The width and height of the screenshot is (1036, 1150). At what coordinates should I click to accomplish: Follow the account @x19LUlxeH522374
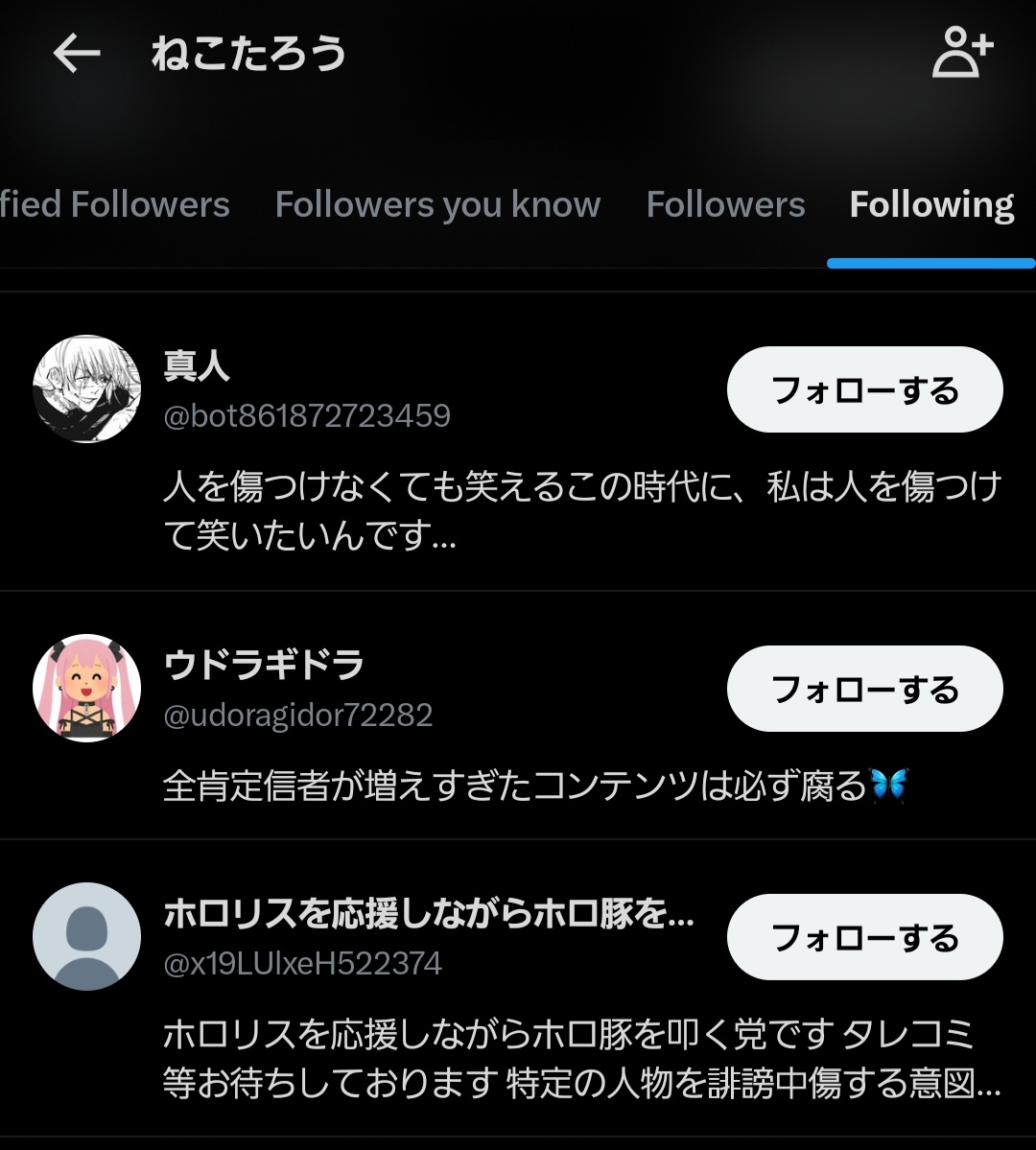coord(864,937)
